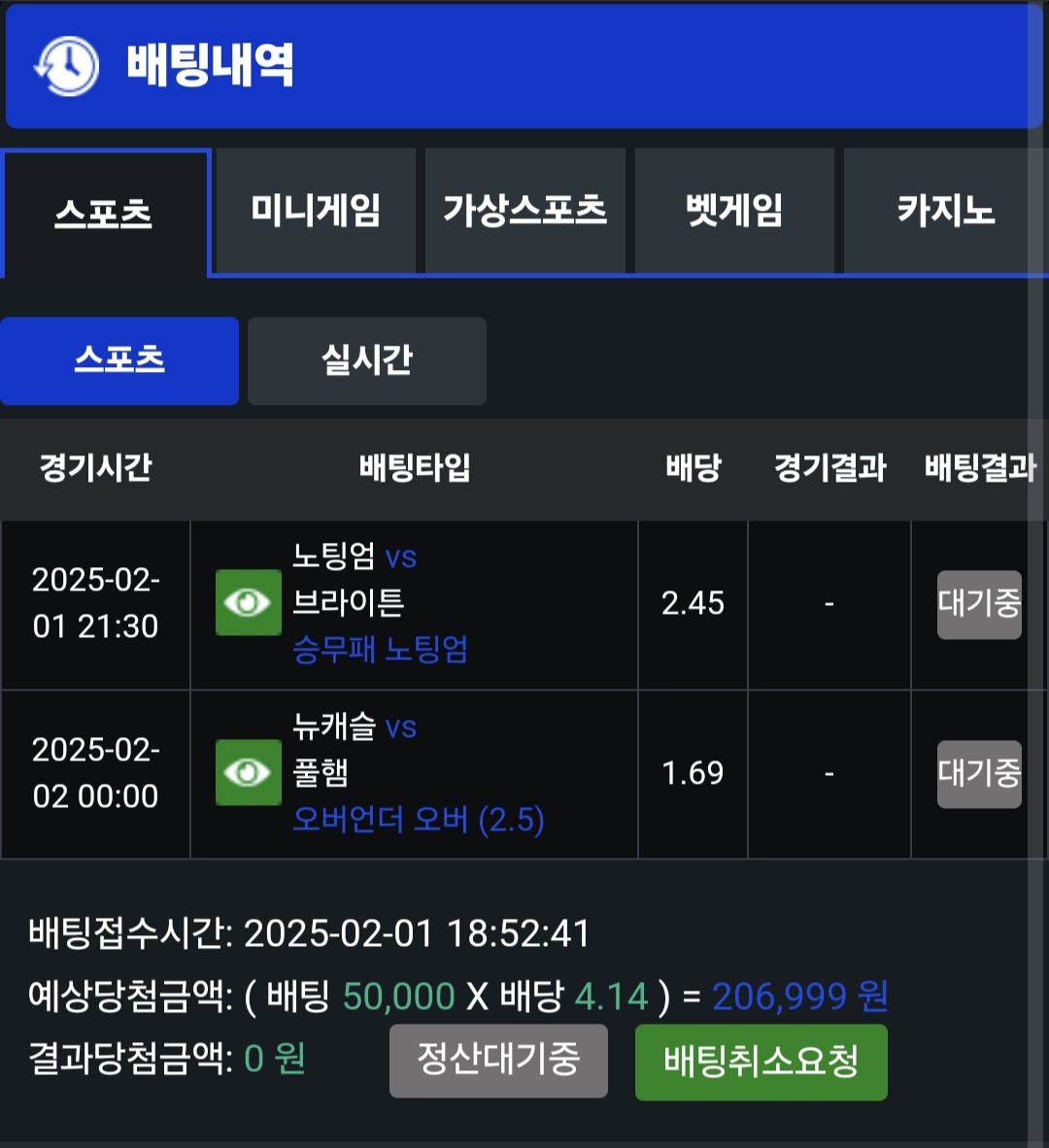Tap 대기중 status for 뉴캐슬 match
1049x1148 pixels.
pos(979,774)
